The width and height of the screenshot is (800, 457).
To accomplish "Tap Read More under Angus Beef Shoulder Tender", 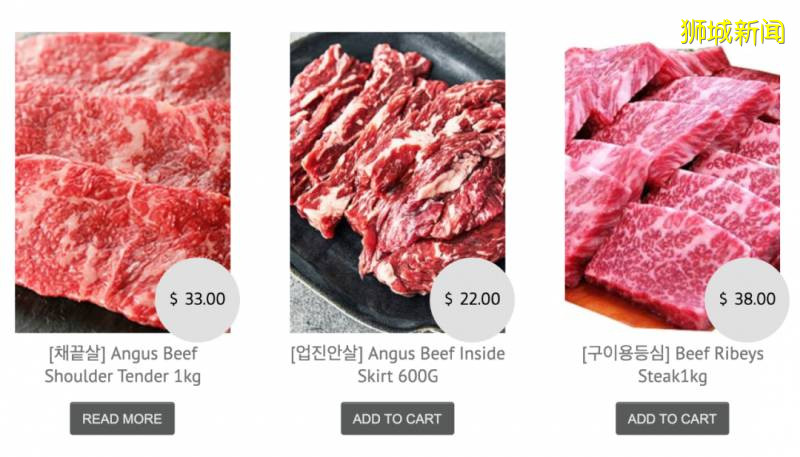I will click(x=122, y=419).
